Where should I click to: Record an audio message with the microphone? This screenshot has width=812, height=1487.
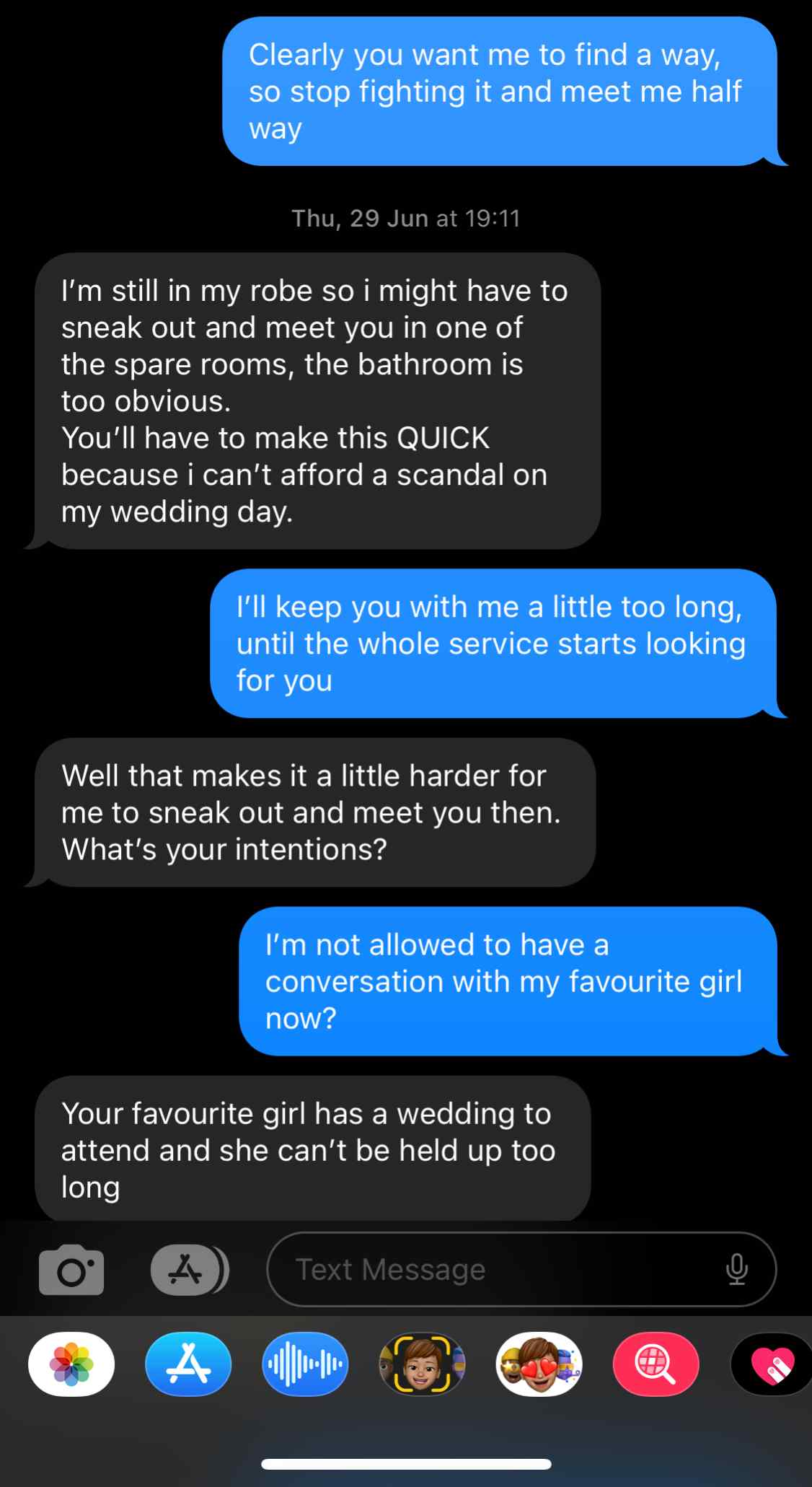[x=736, y=1269]
